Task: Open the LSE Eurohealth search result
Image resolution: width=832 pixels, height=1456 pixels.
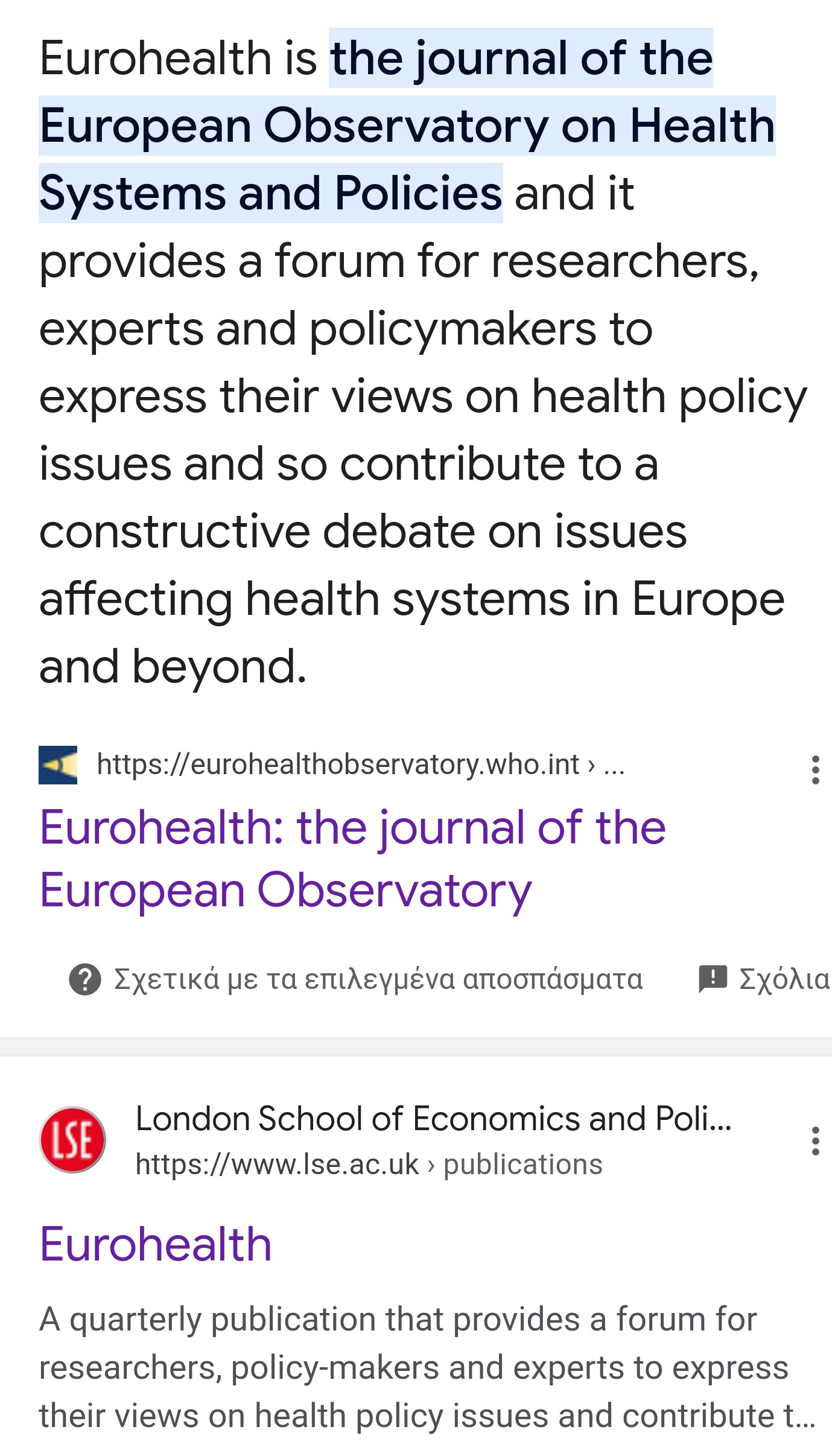Action: coord(156,1244)
